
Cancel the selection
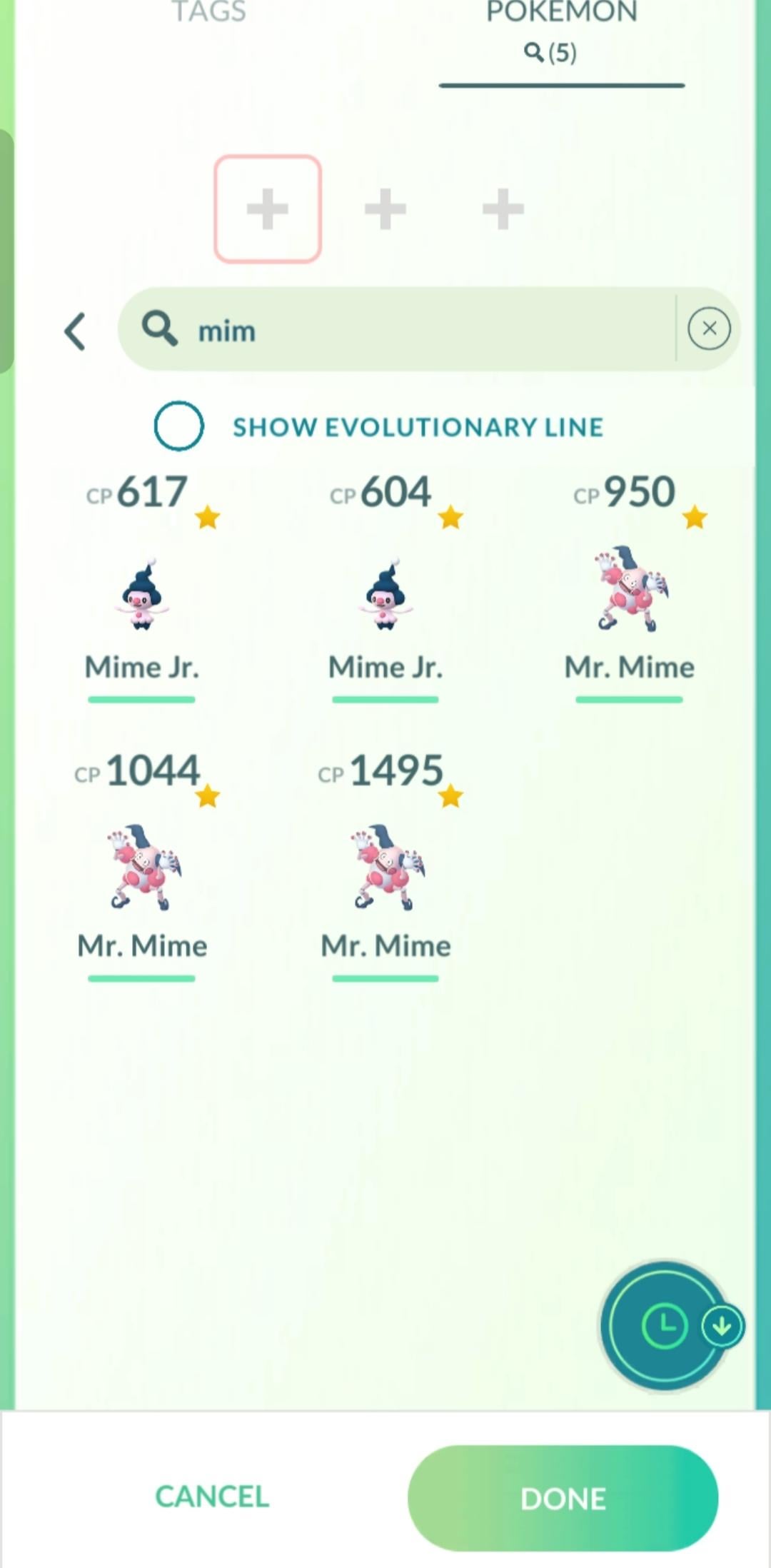point(212,1497)
